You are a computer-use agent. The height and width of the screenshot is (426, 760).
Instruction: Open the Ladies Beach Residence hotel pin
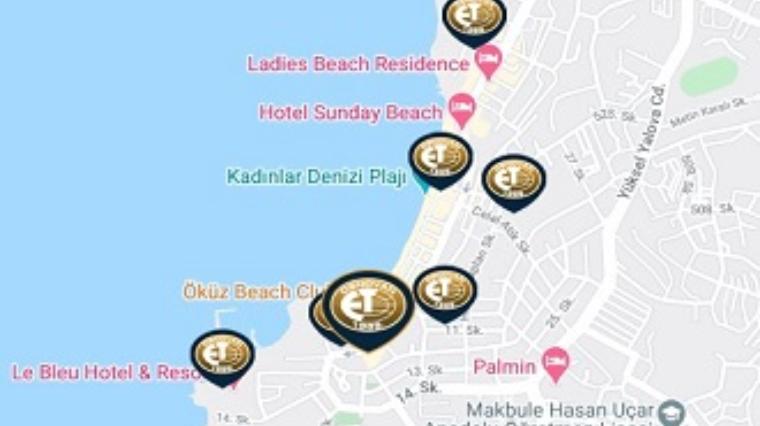pos(488,62)
